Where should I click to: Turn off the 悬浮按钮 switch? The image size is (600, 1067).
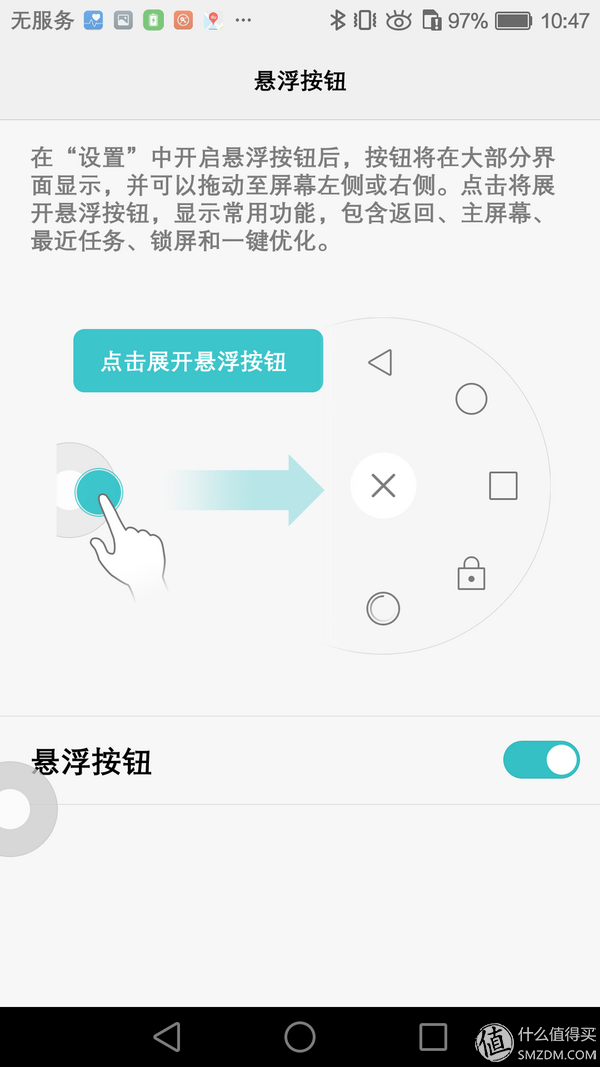(541, 760)
